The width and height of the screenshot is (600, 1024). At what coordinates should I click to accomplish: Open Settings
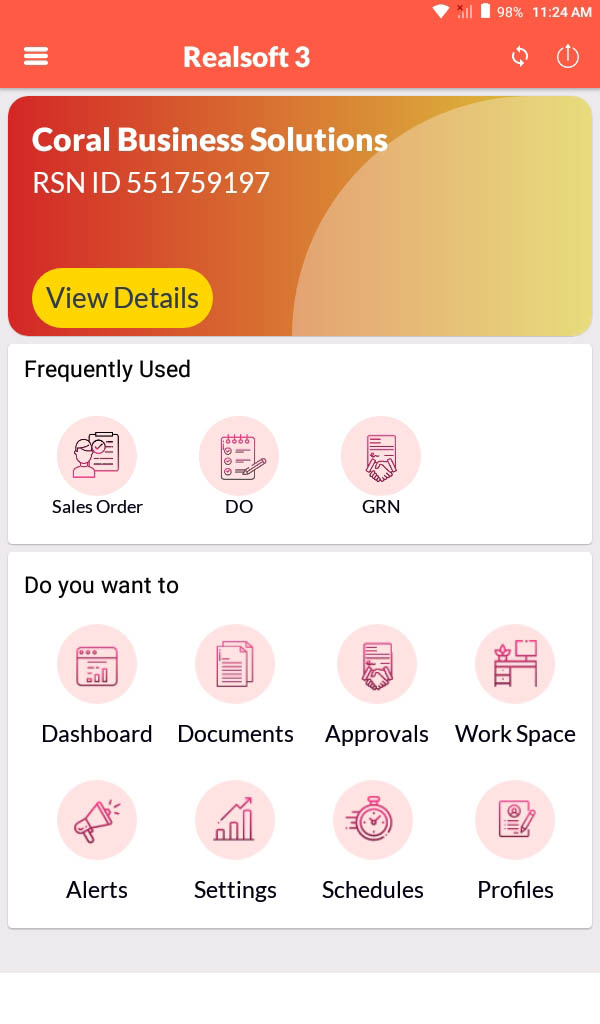pyautogui.click(x=235, y=821)
